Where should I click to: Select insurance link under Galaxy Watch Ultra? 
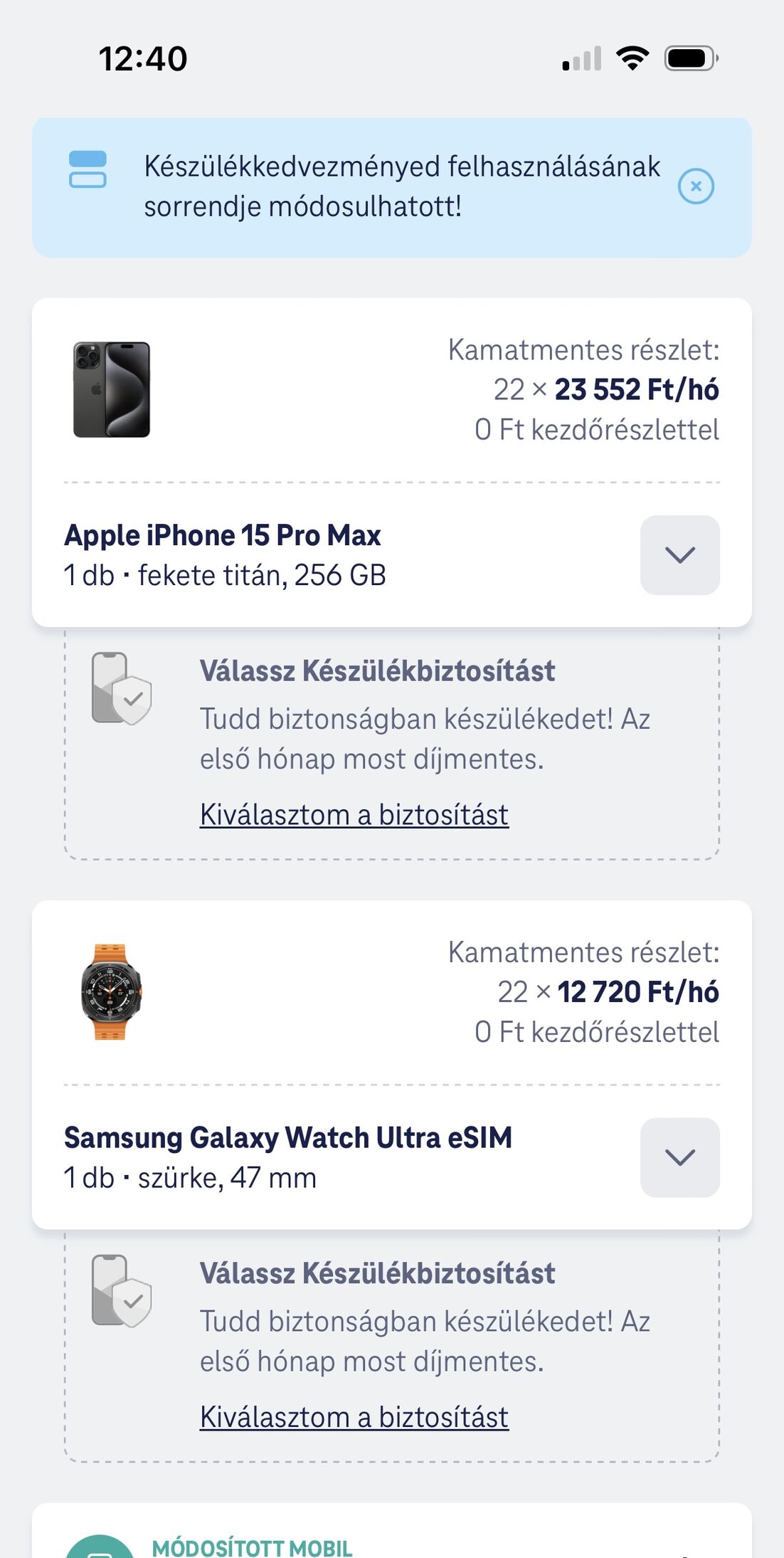point(354,1416)
